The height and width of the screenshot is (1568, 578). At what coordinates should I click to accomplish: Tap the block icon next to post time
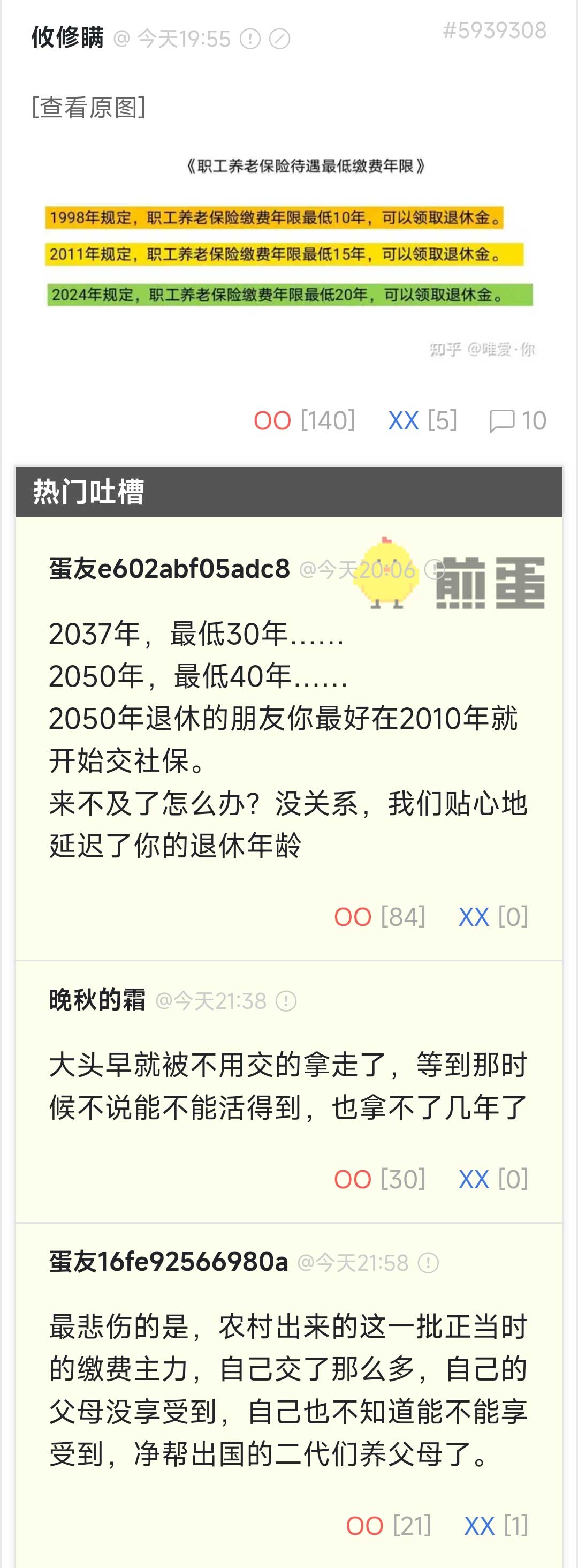coord(279,40)
